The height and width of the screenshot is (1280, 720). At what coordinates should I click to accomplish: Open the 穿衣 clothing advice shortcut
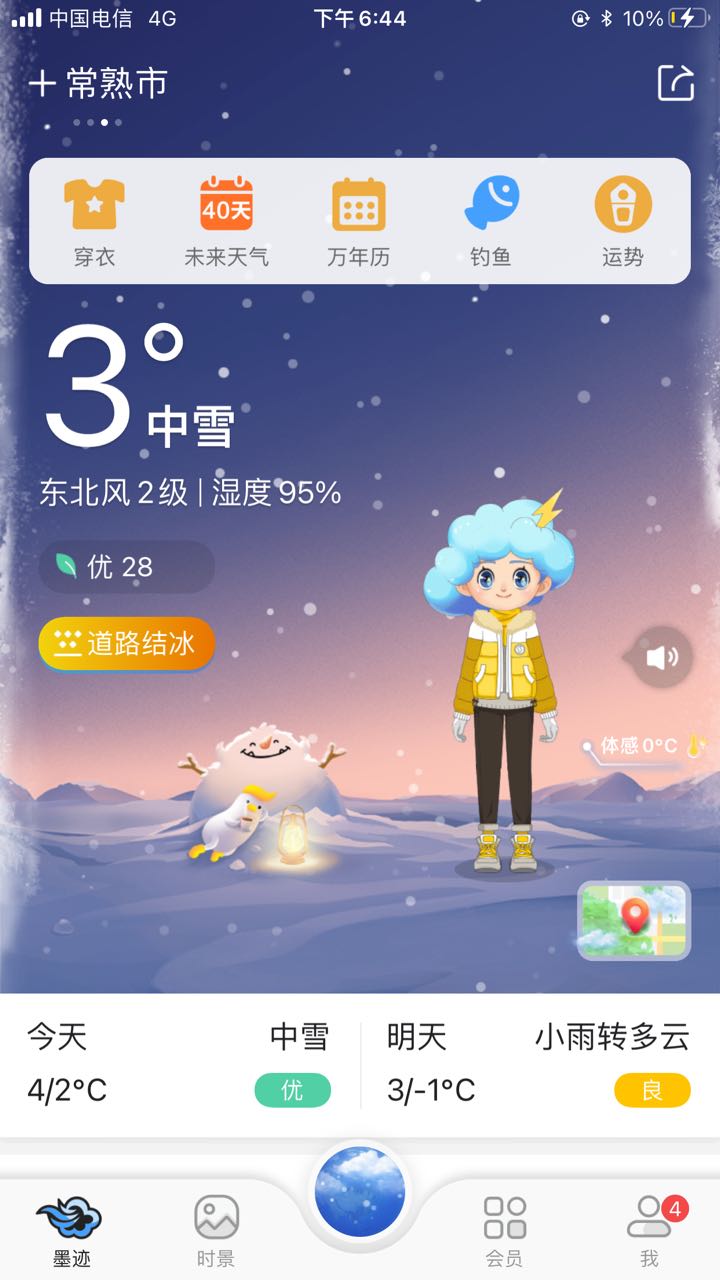(x=95, y=222)
